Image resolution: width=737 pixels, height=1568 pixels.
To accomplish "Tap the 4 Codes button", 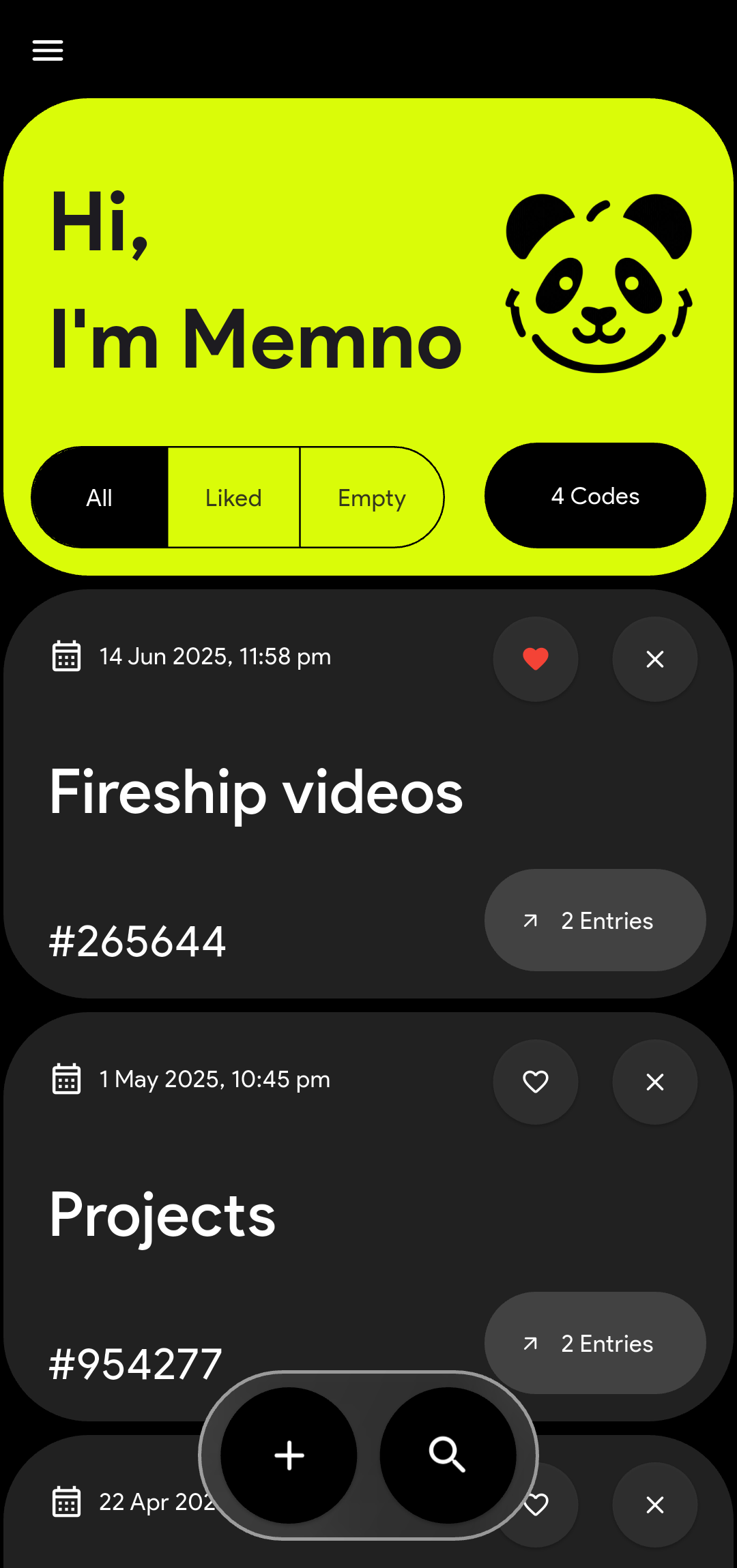I will [x=595, y=496].
